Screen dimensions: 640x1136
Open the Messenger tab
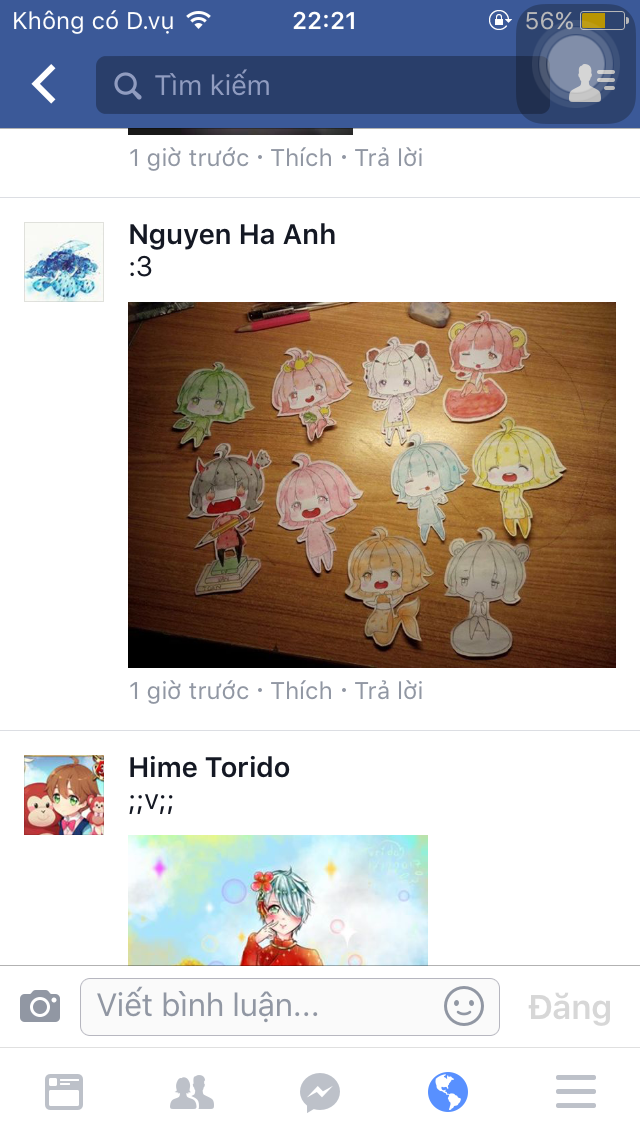[320, 1092]
